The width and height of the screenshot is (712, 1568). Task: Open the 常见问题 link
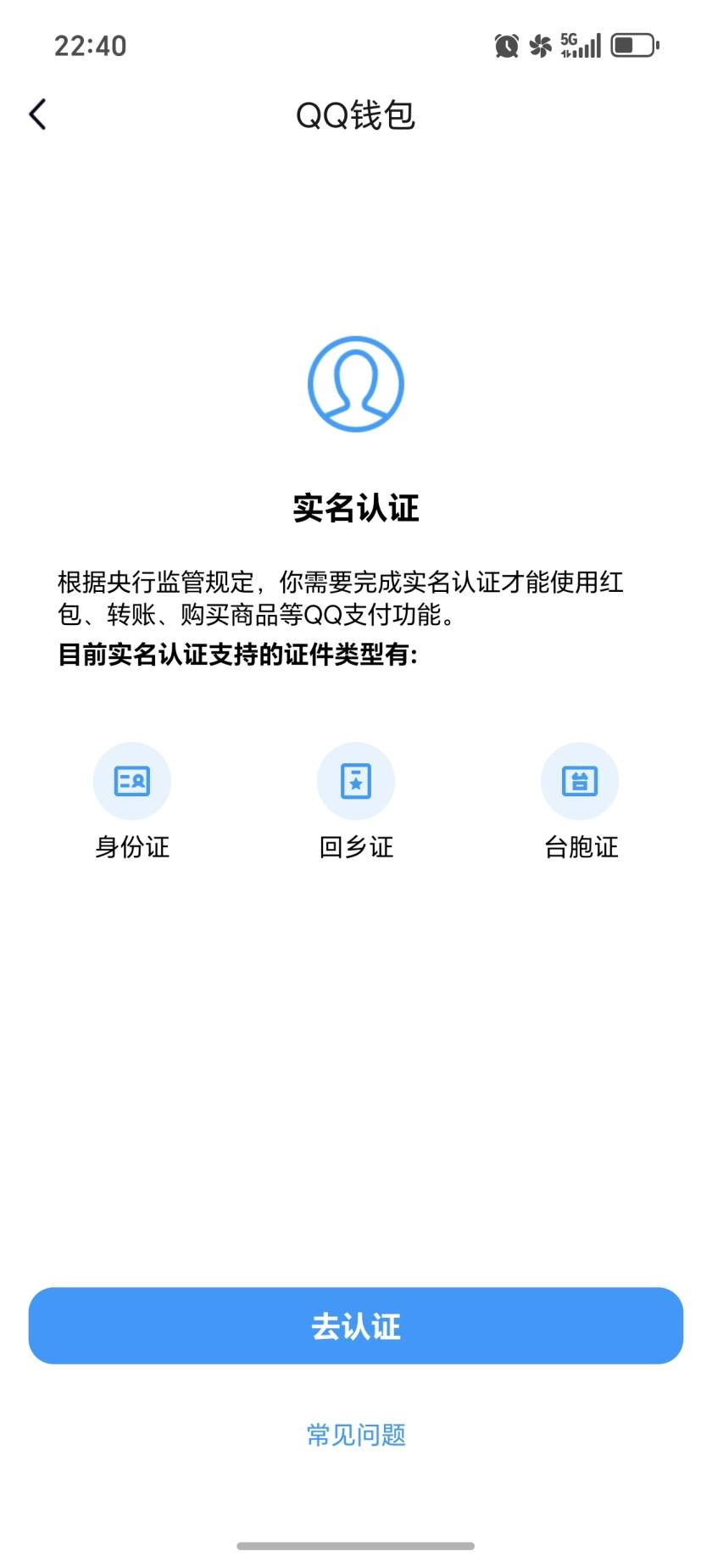click(355, 1435)
